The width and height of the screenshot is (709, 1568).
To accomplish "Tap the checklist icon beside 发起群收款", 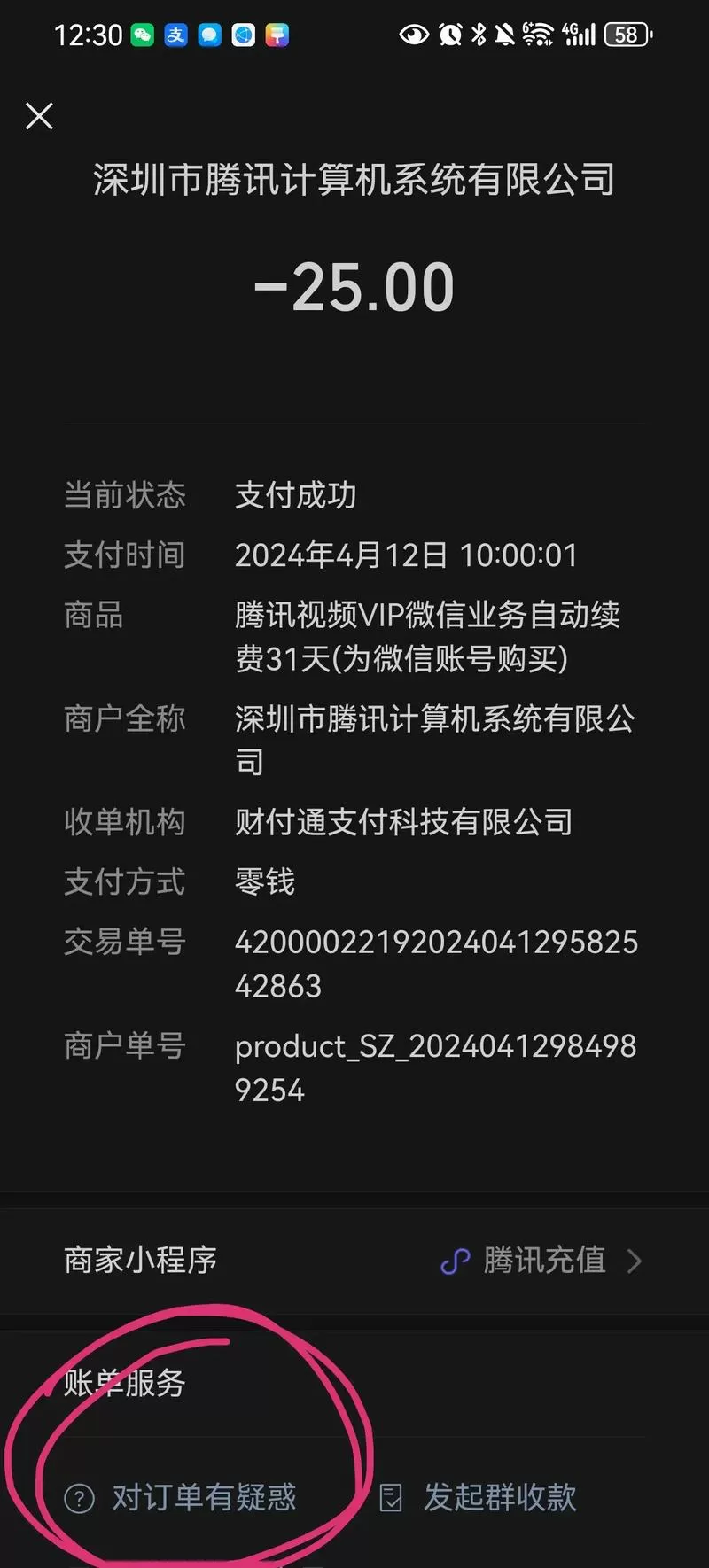I will coord(390,1497).
